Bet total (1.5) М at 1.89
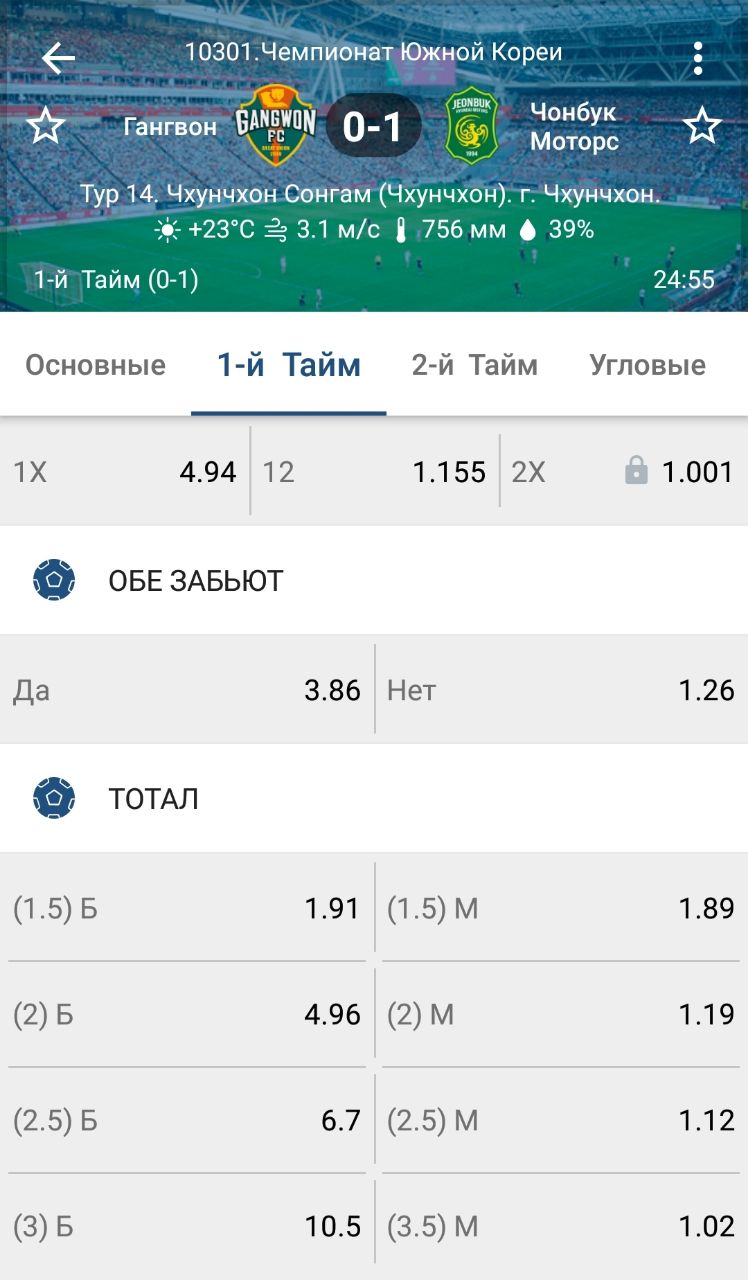748x1280 pixels. point(561,907)
